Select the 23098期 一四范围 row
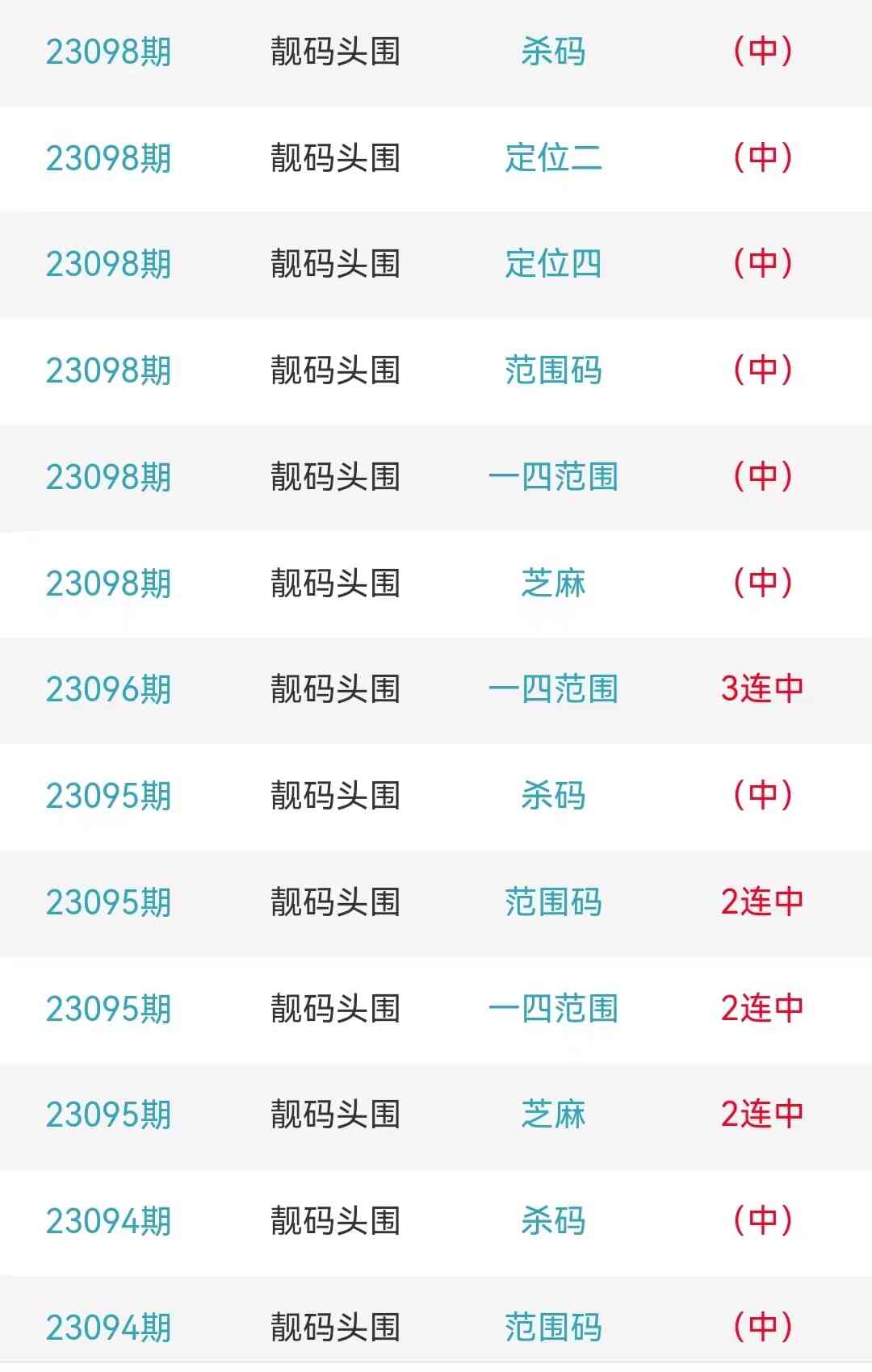 (x=552, y=477)
